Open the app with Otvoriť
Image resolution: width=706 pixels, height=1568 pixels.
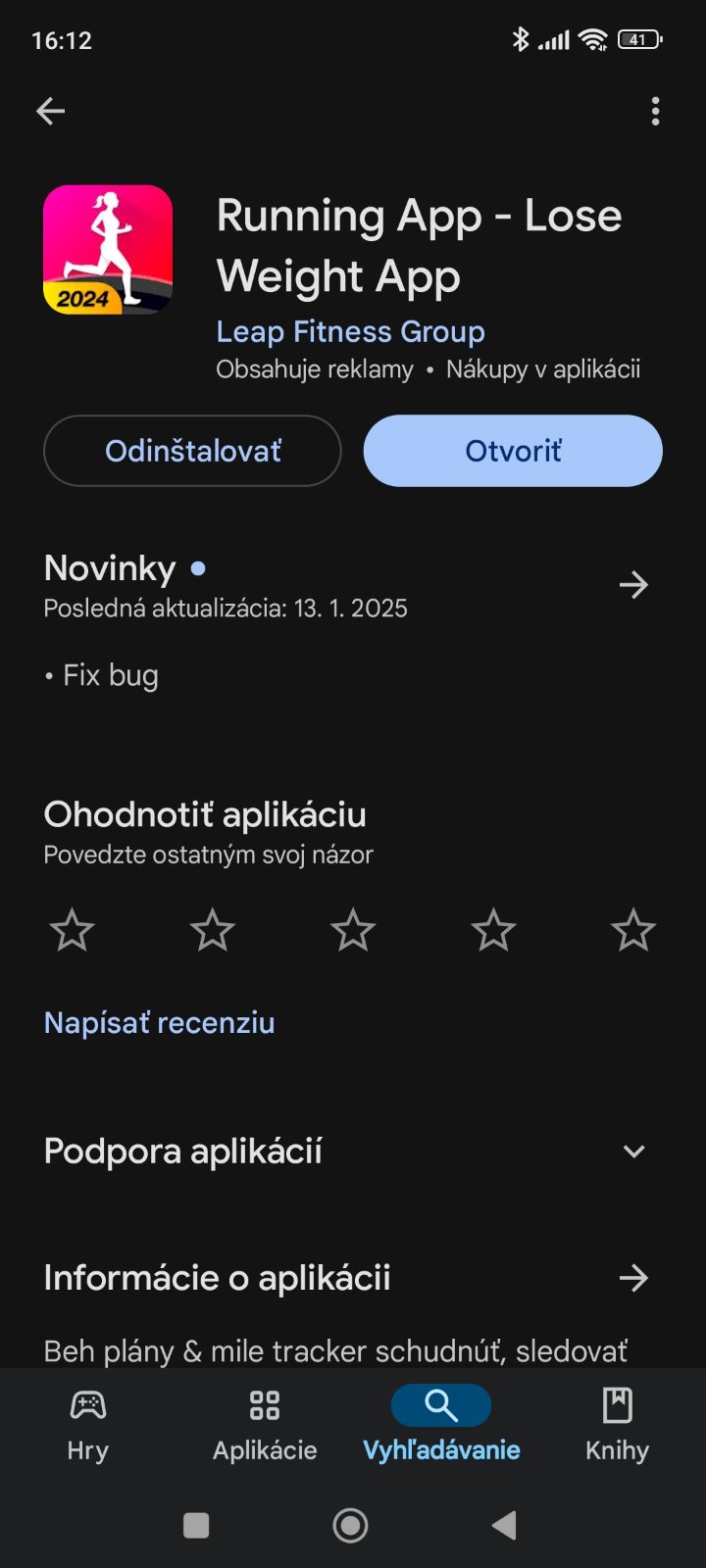click(x=513, y=451)
